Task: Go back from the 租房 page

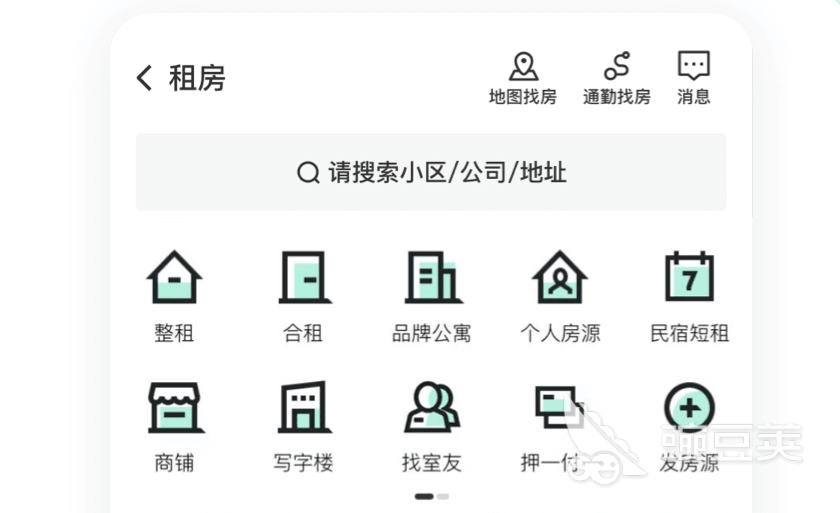Action: [146, 78]
